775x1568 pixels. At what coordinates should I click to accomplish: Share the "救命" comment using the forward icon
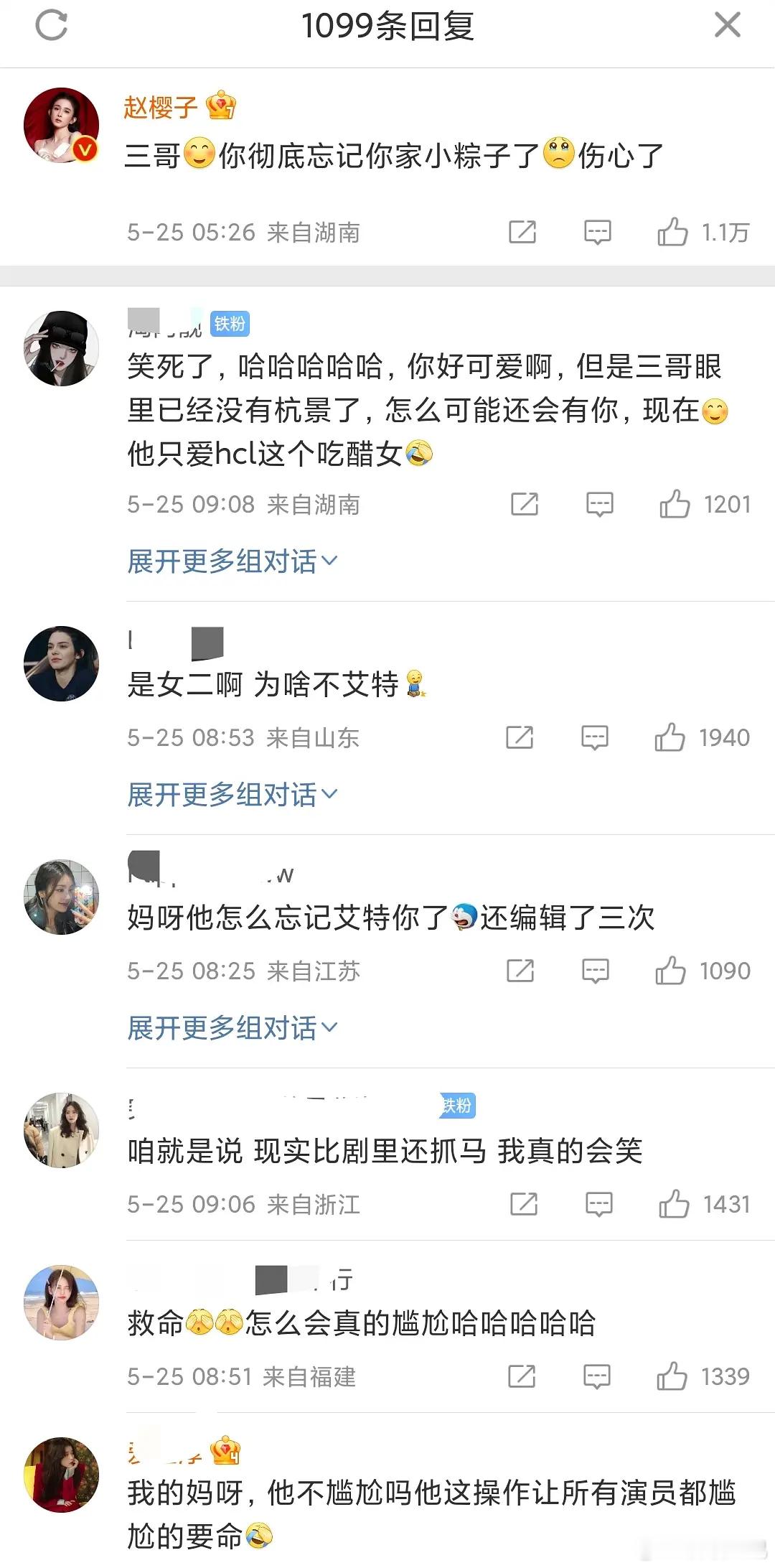pyautogui.click(x=522, y=1376)
